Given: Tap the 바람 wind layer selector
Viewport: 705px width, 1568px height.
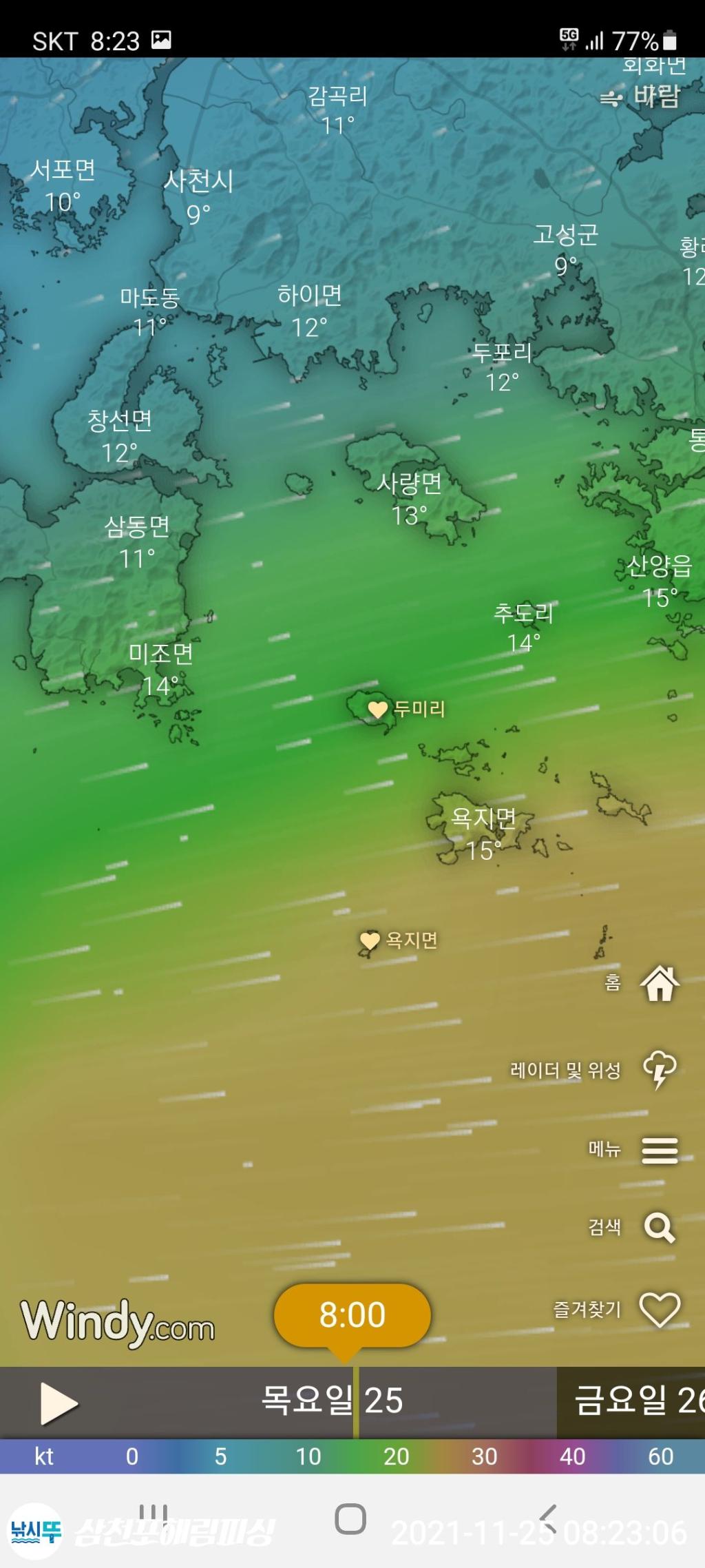Looking at the screenshot, I should [642, 96].
